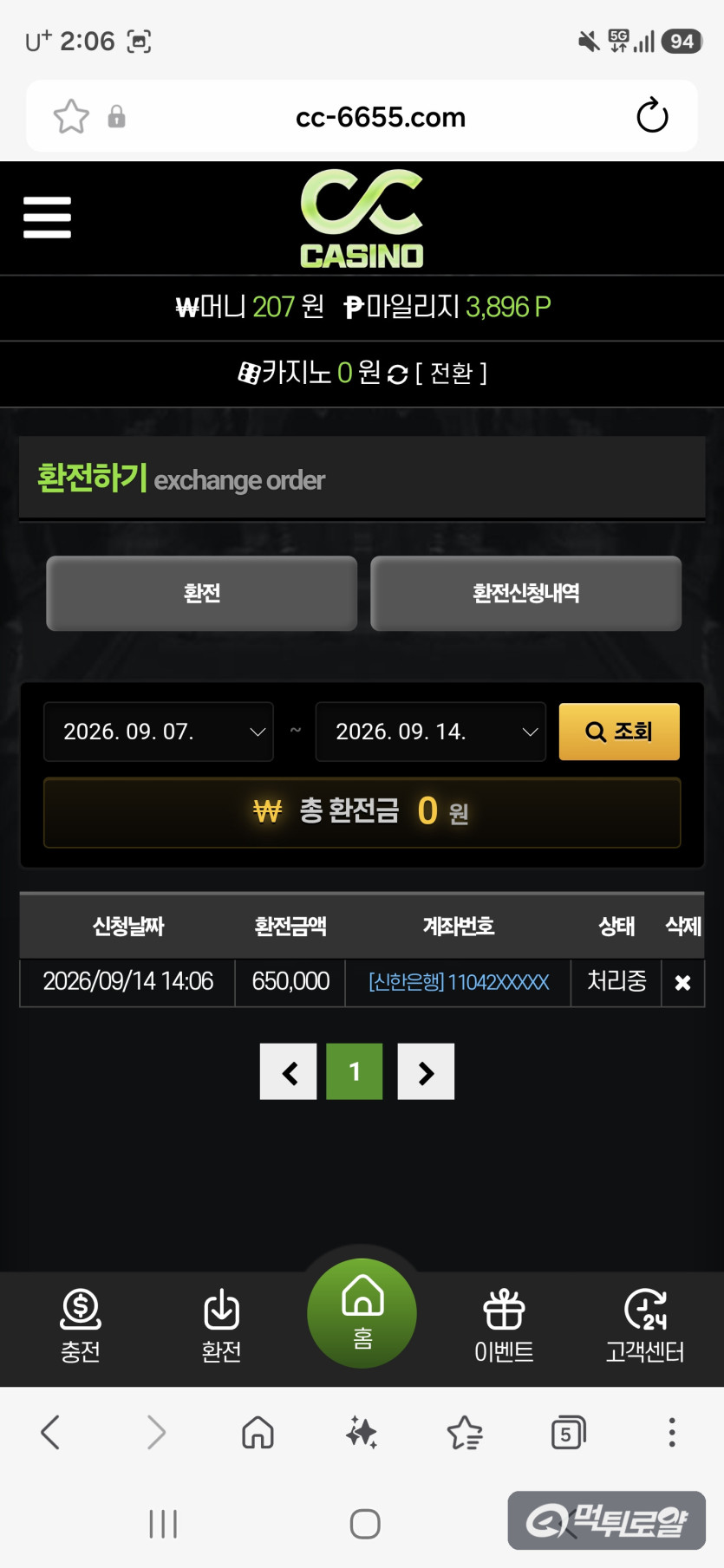Open the start date dropdown 2026. 09. 07.
This screenshot has width=724, height=1568.
[159, 732]
